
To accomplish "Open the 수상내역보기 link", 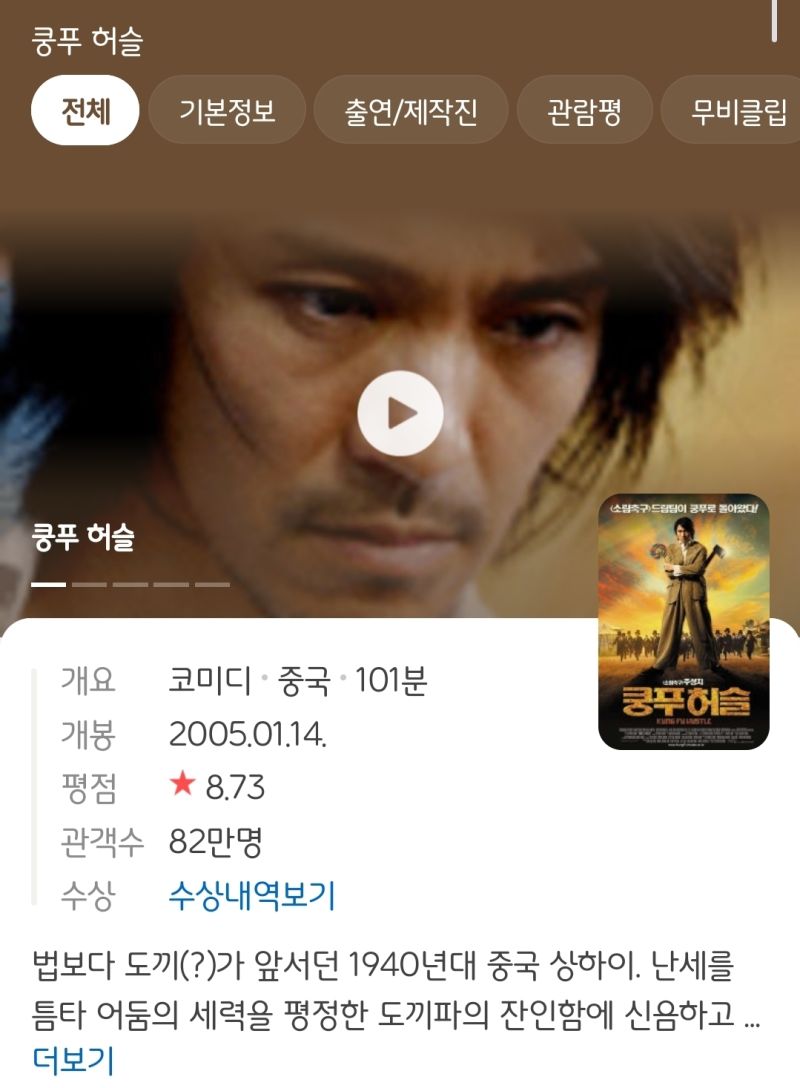I will pos(252,895).
